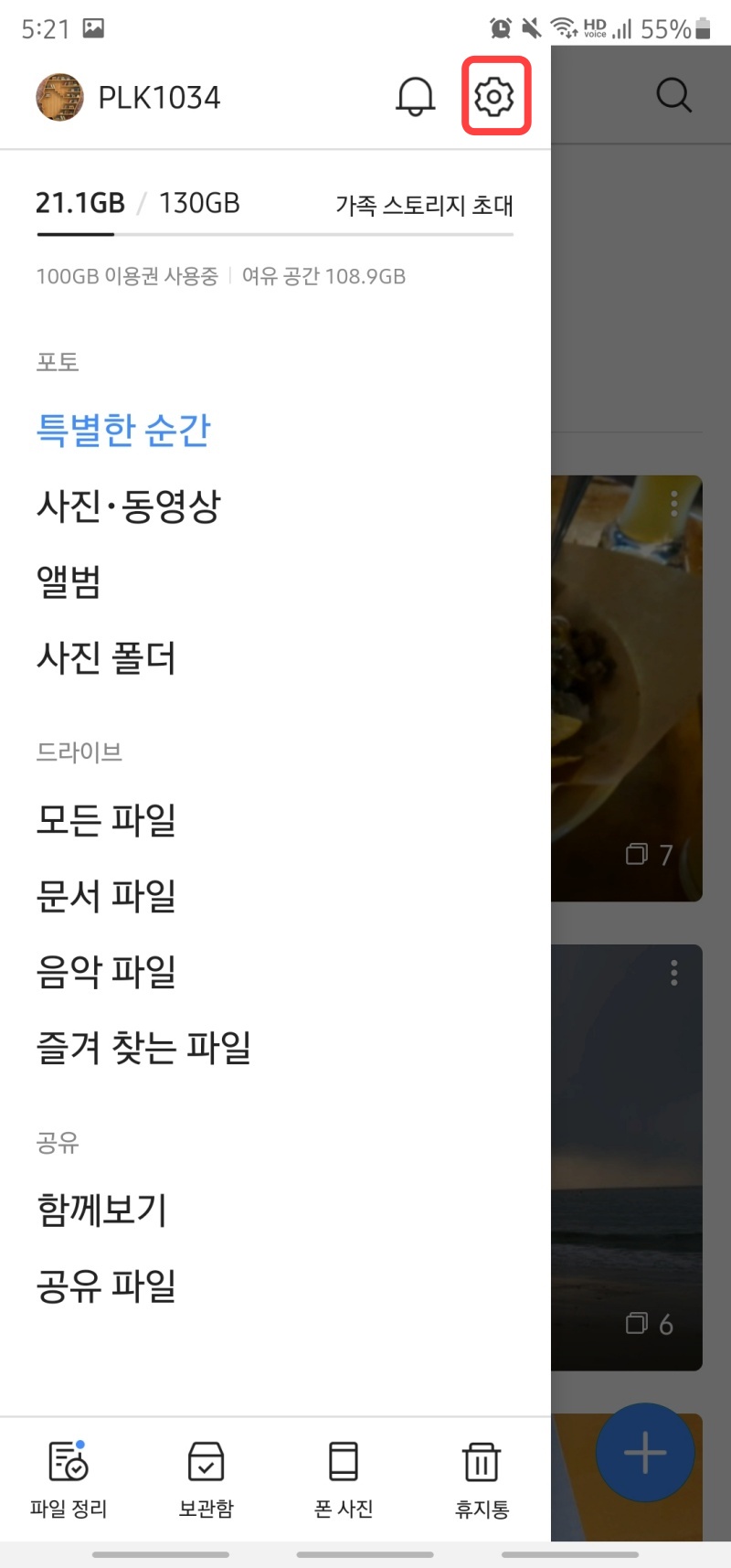Open the Settings gear icon

pyautogui.click(x=494, y=95)
